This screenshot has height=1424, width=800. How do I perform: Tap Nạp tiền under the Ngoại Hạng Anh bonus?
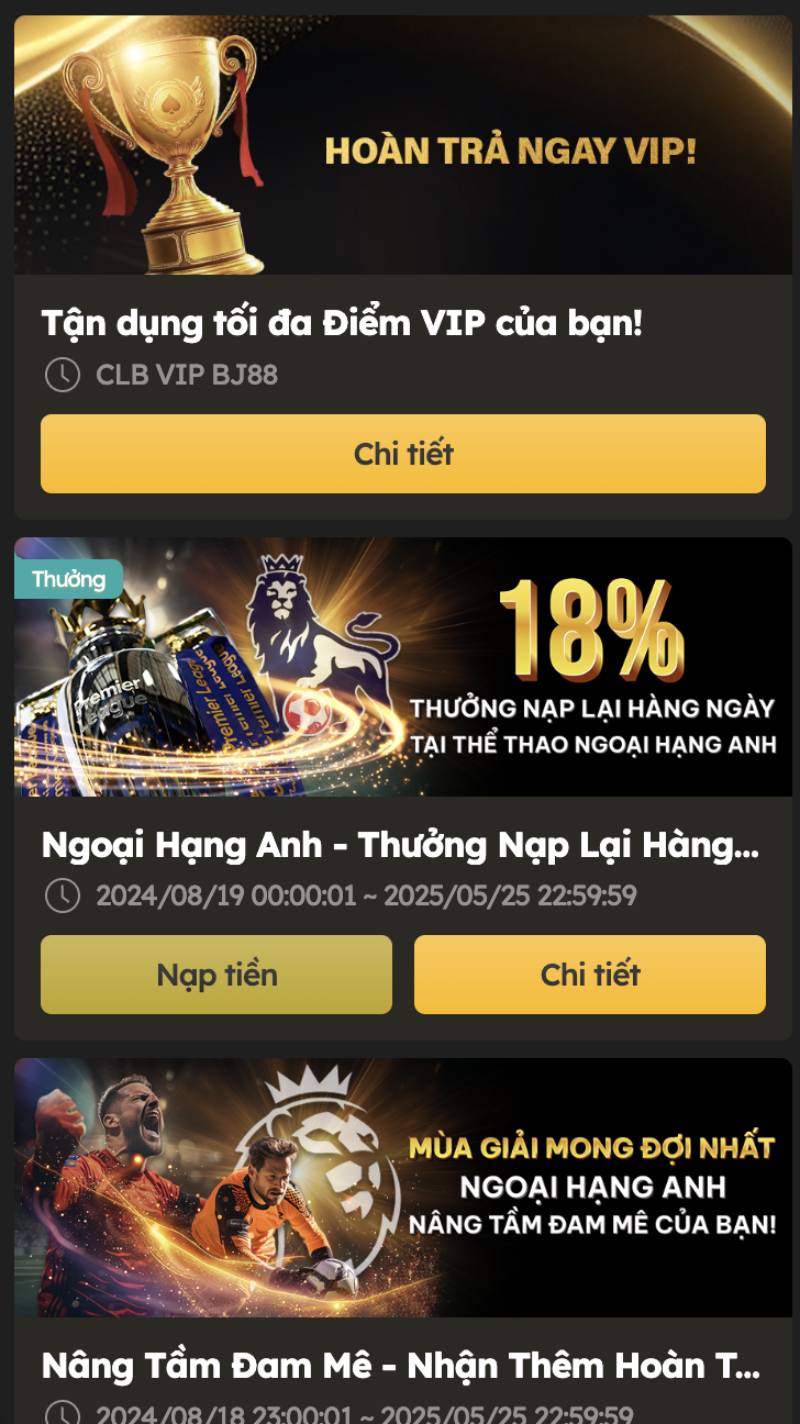pyautogui.click(x=216, y=975)
